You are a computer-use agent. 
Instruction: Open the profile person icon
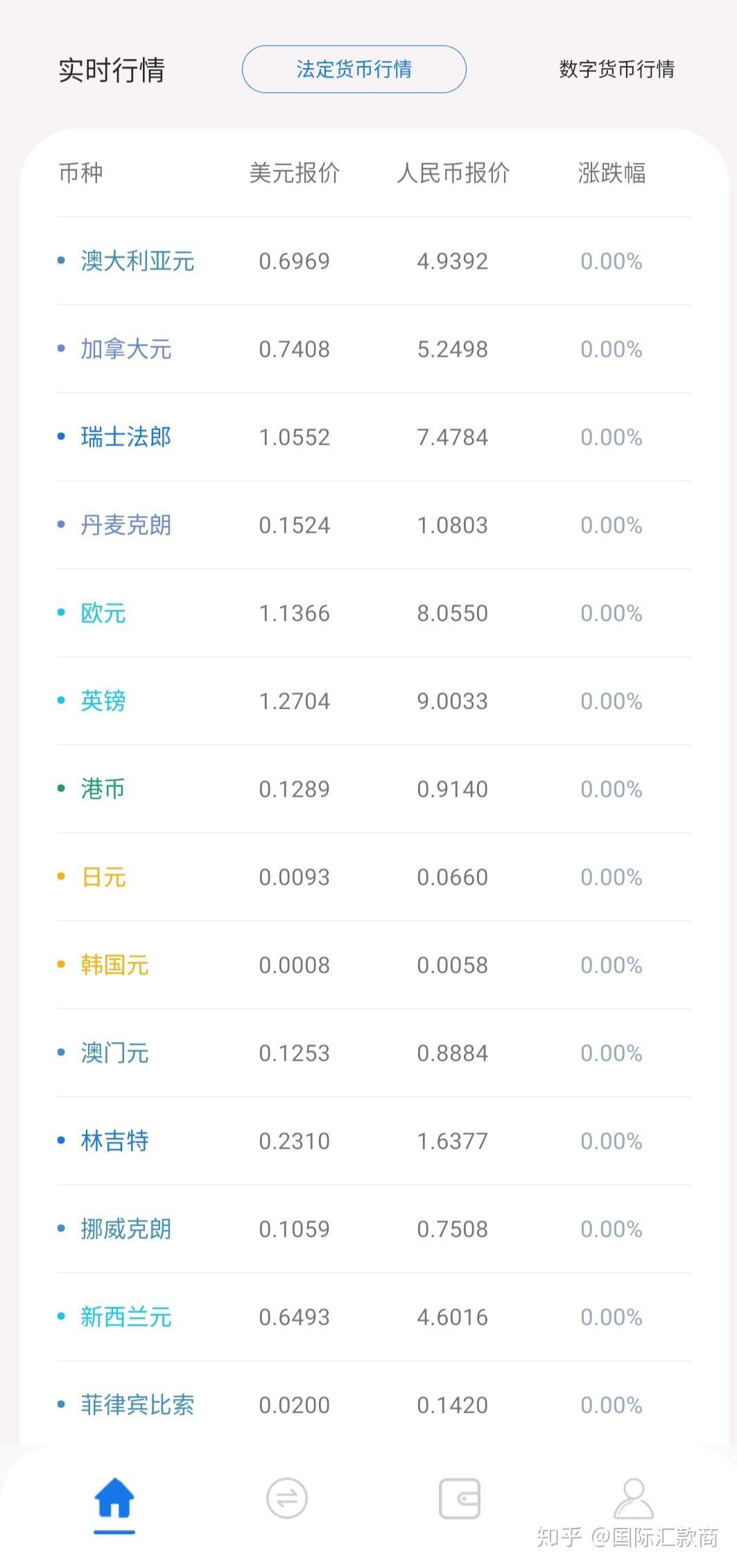pyautogui.click(x=633, y=1498)
